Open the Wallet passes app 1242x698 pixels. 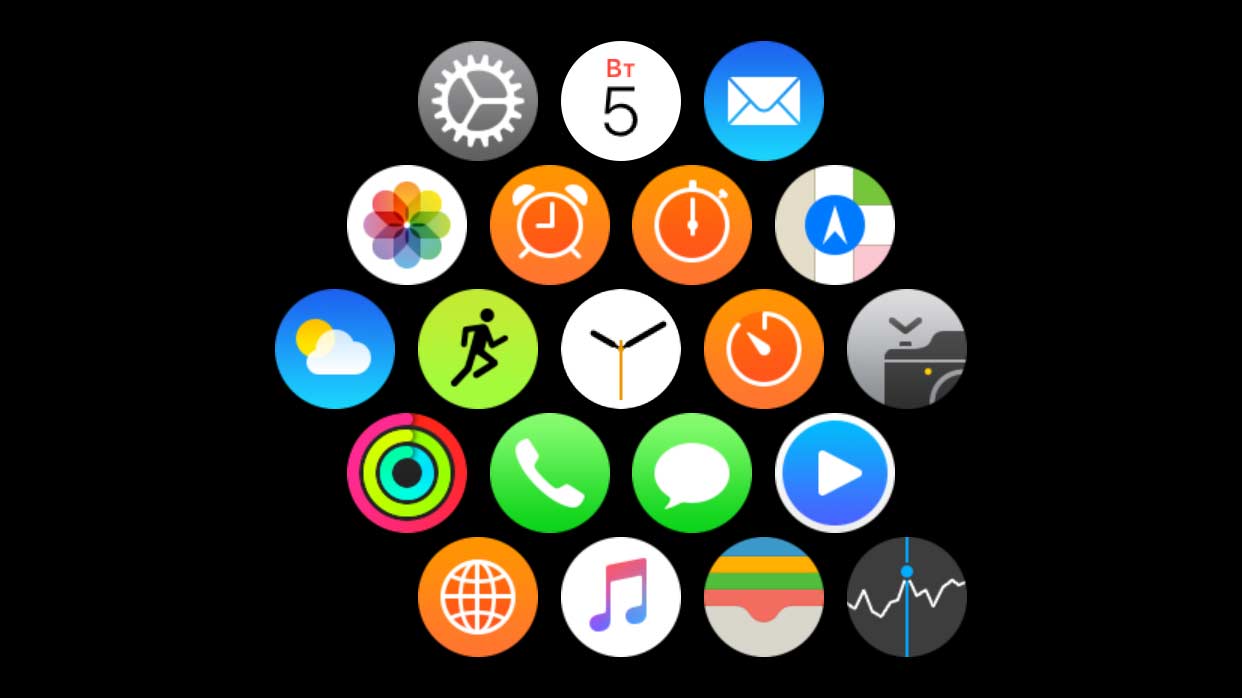(764, 597)
